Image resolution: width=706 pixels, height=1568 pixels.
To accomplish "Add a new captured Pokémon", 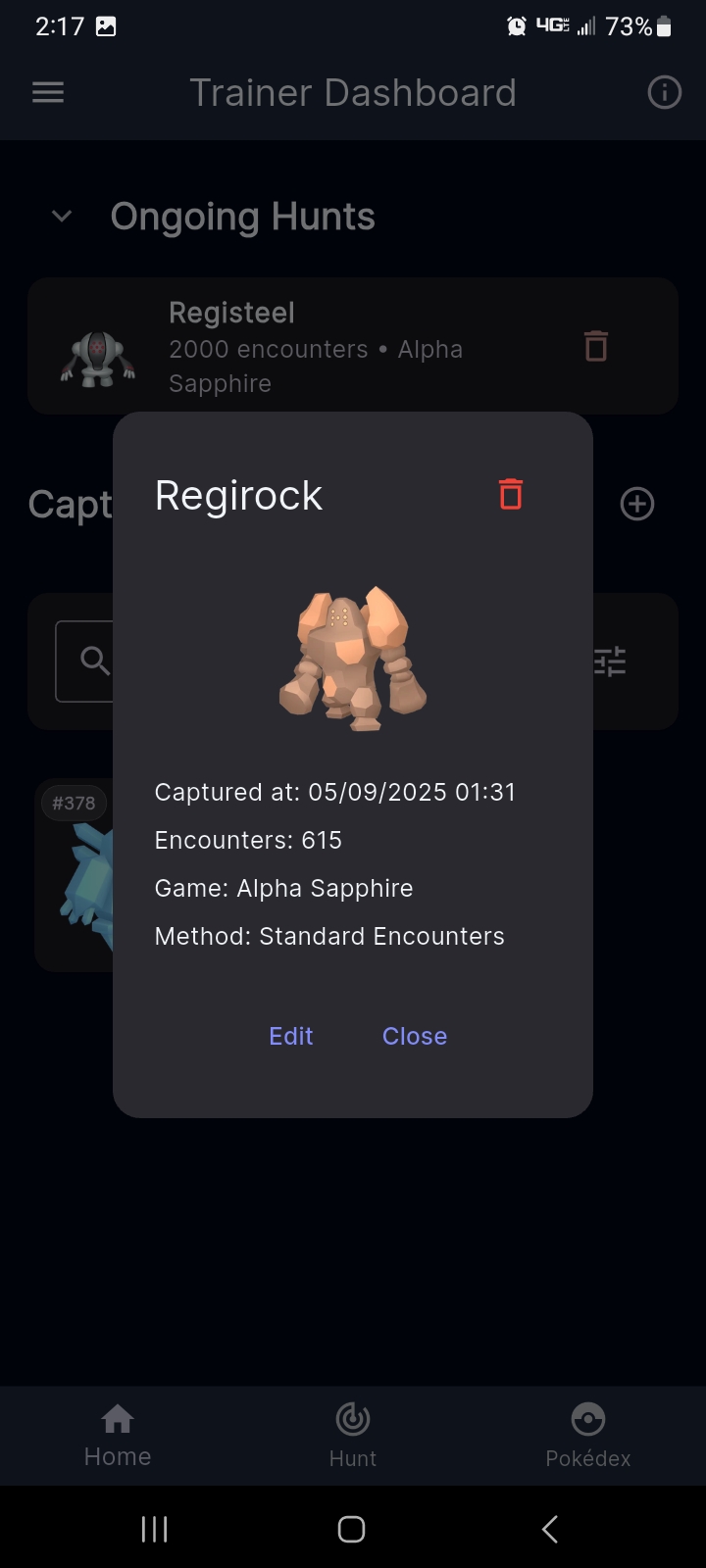I will pos(637,504).
